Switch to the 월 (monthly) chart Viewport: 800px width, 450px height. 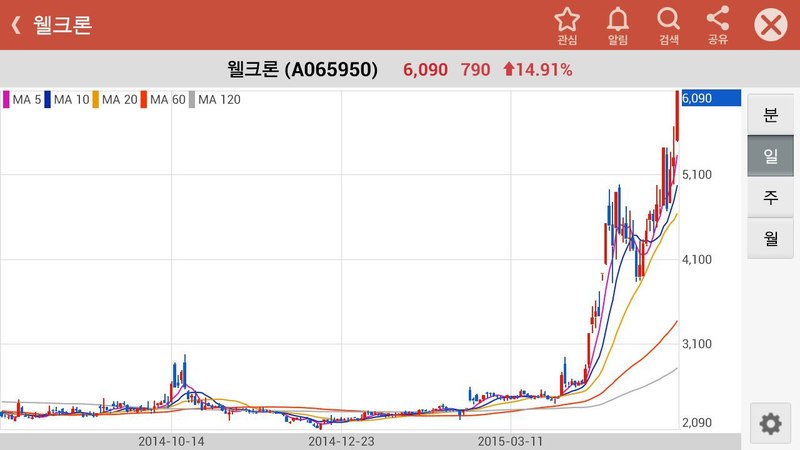point(770,238)
